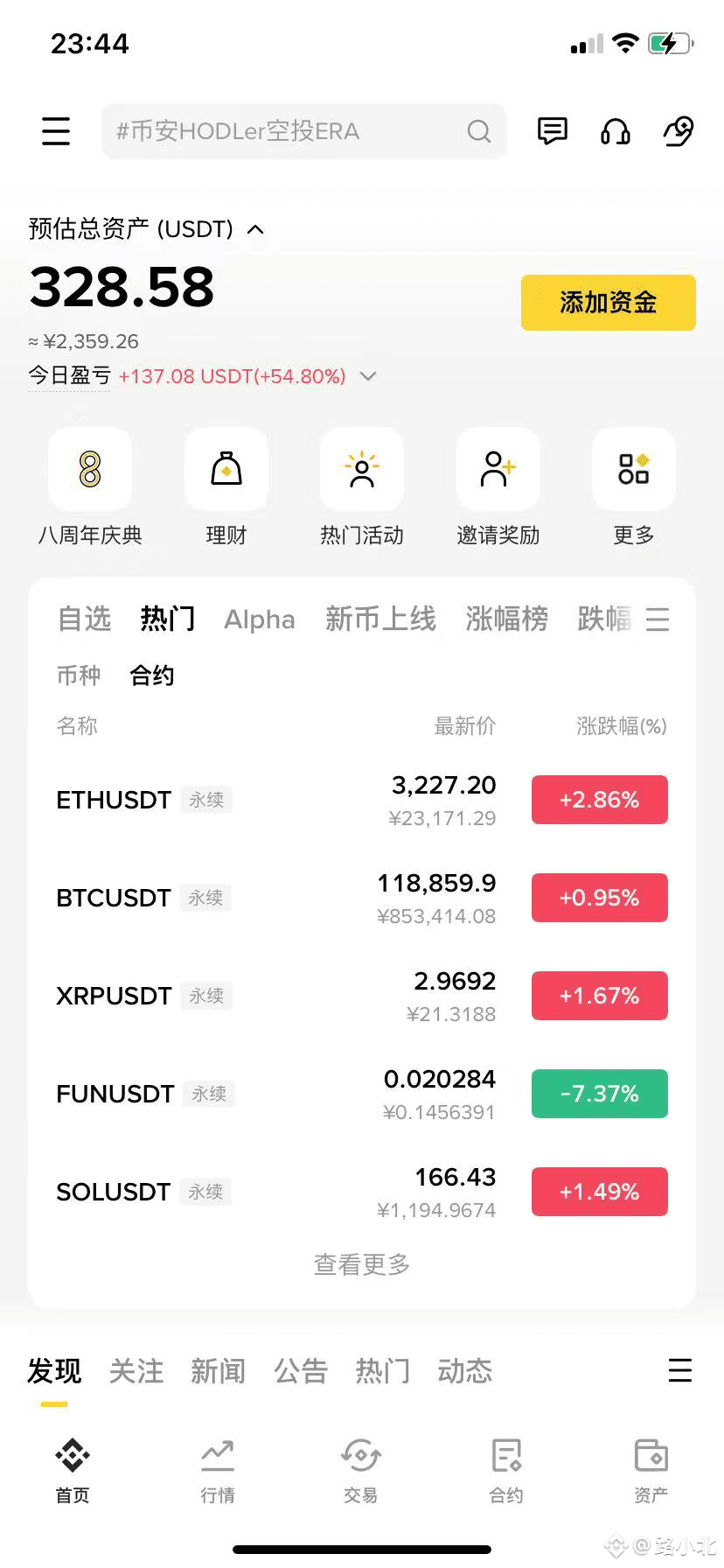The image size is (724, 1568).
Task: Select the 币种 sub-tab
Action: 79,675
